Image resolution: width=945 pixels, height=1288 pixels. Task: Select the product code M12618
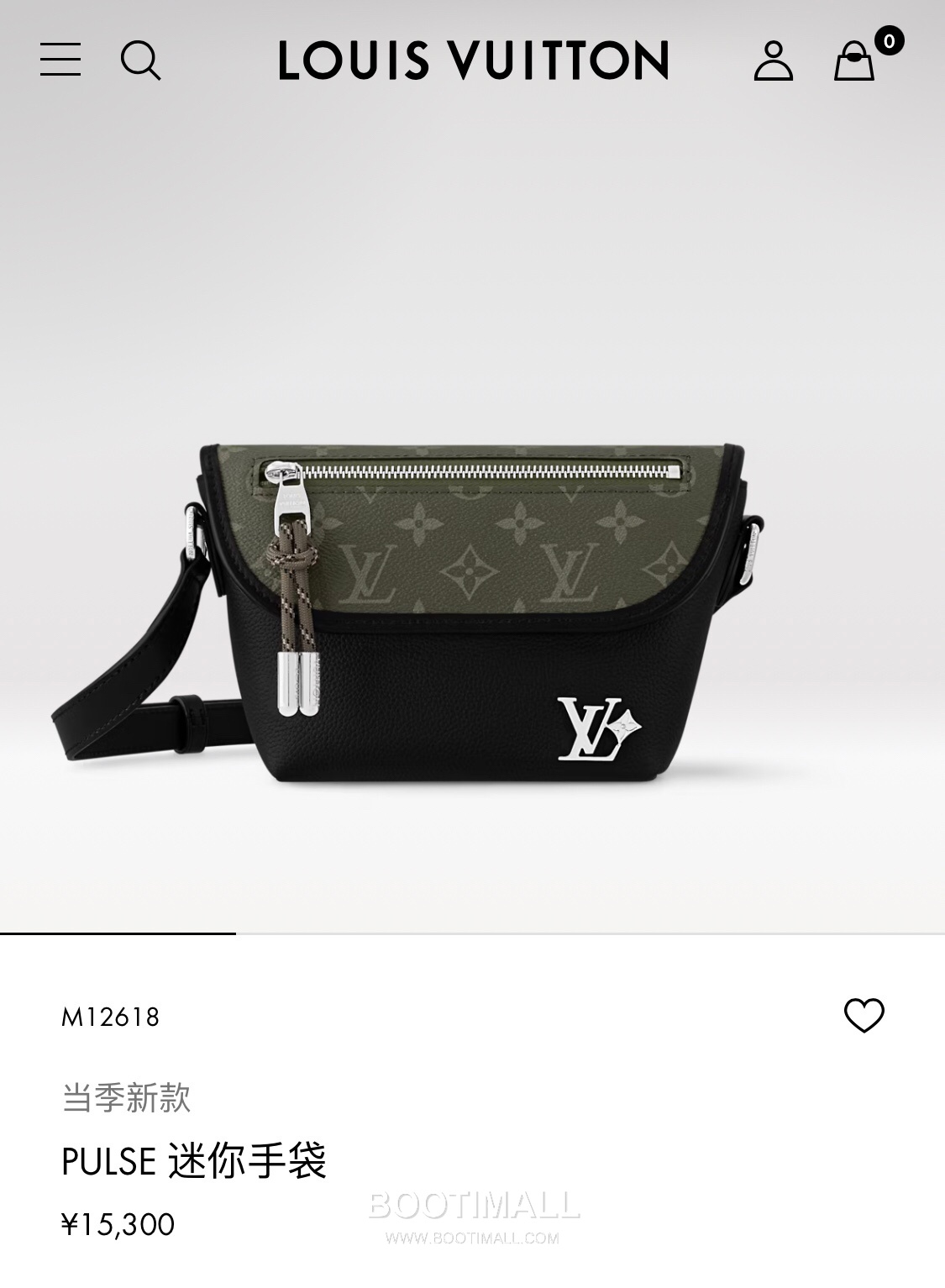112,1016
